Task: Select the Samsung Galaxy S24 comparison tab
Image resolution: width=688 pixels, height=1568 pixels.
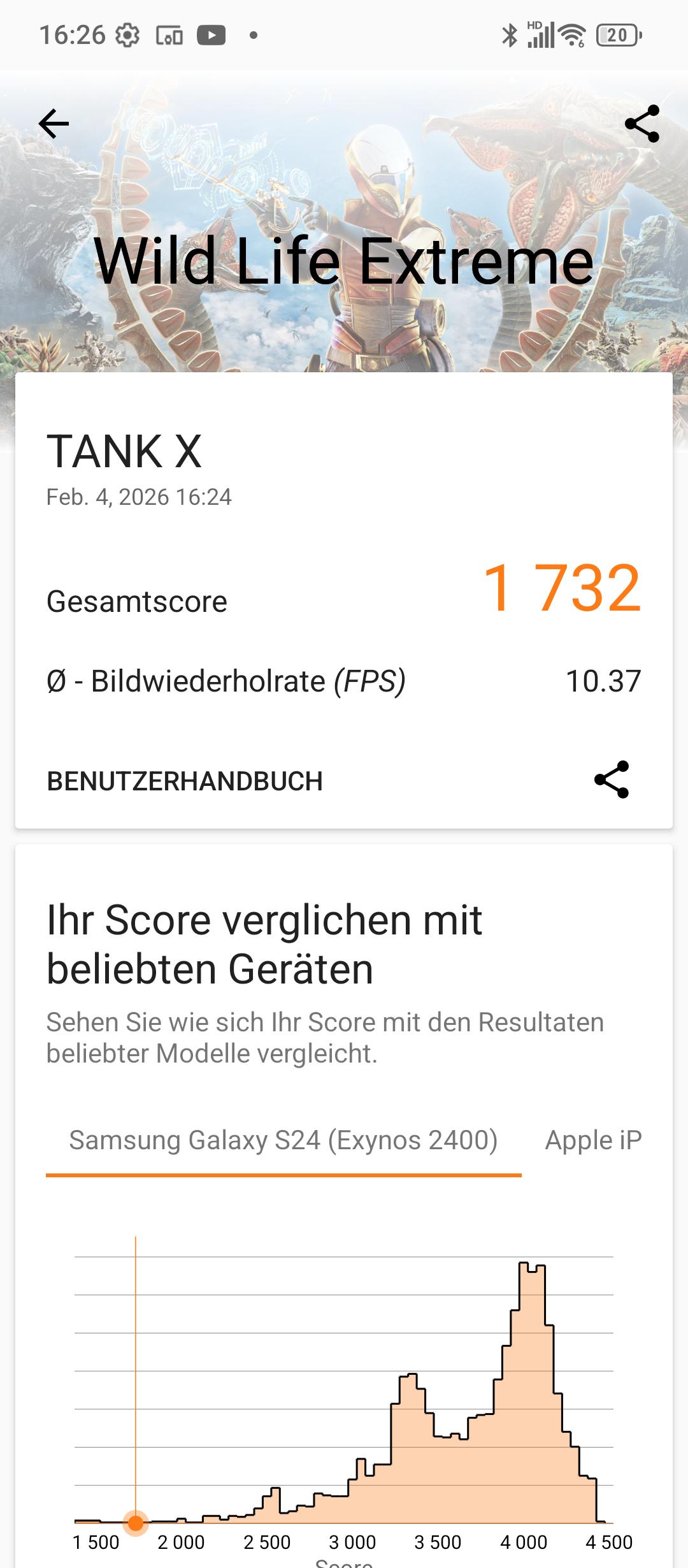Action: pyautogui.click(x=283, y=1140)
